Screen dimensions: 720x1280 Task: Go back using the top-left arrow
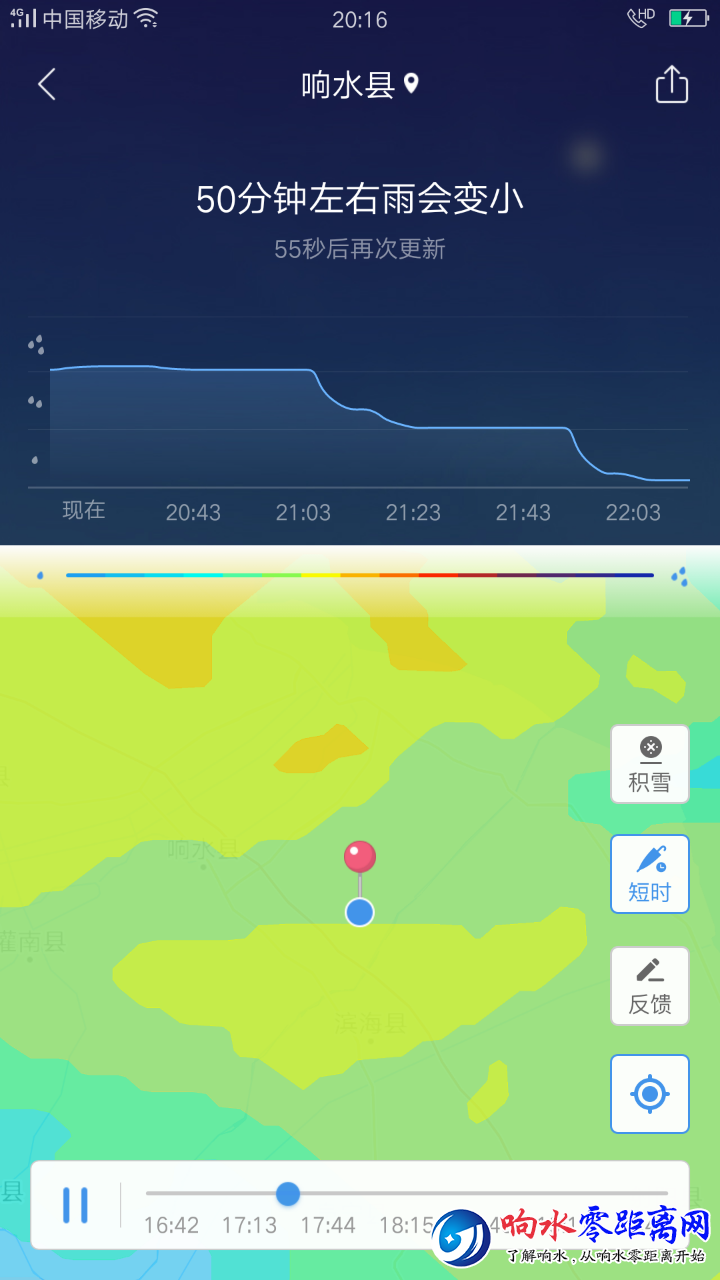click(x=46, y=85)
